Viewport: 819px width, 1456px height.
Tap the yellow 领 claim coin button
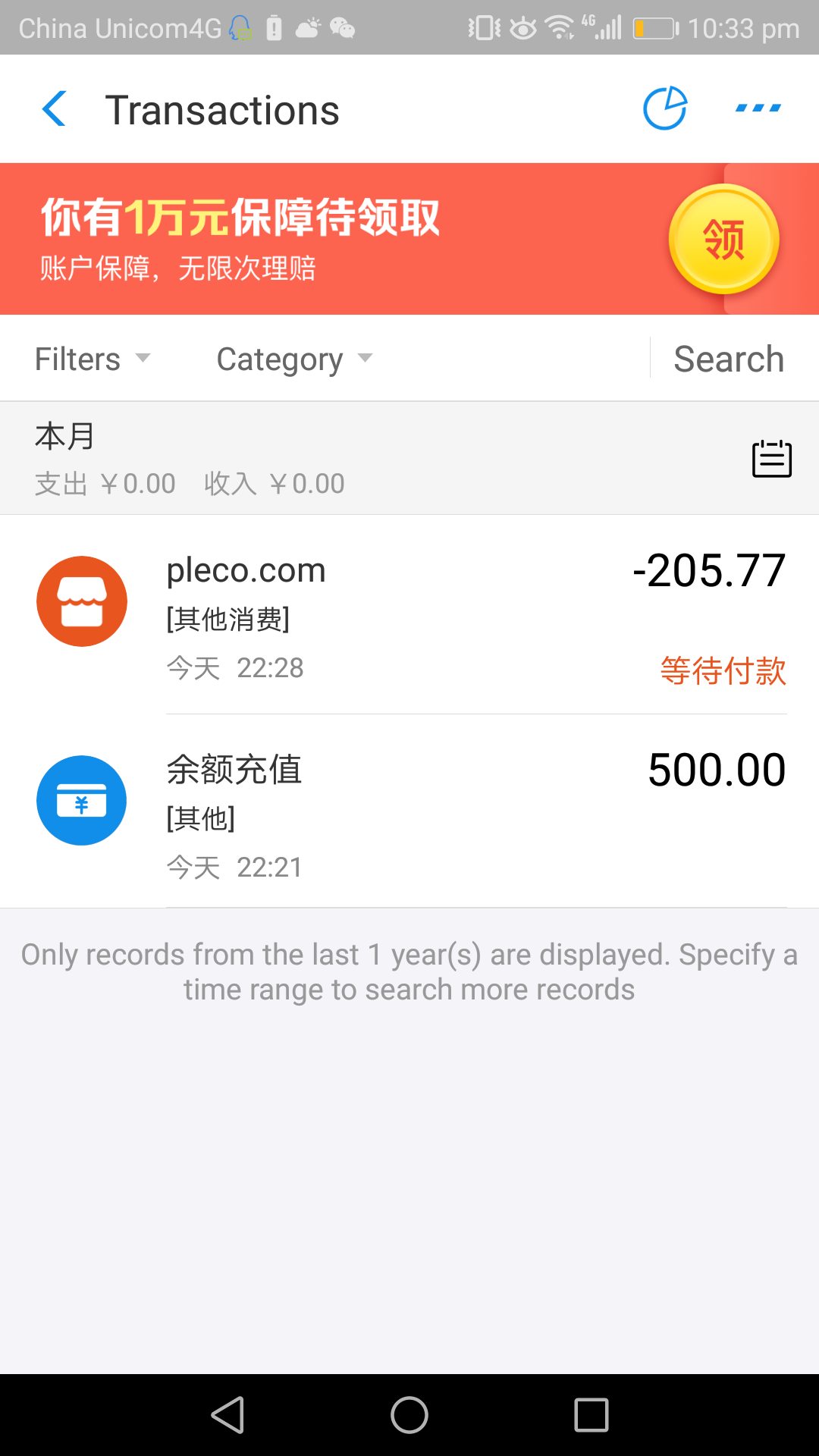tap(724, 239)
